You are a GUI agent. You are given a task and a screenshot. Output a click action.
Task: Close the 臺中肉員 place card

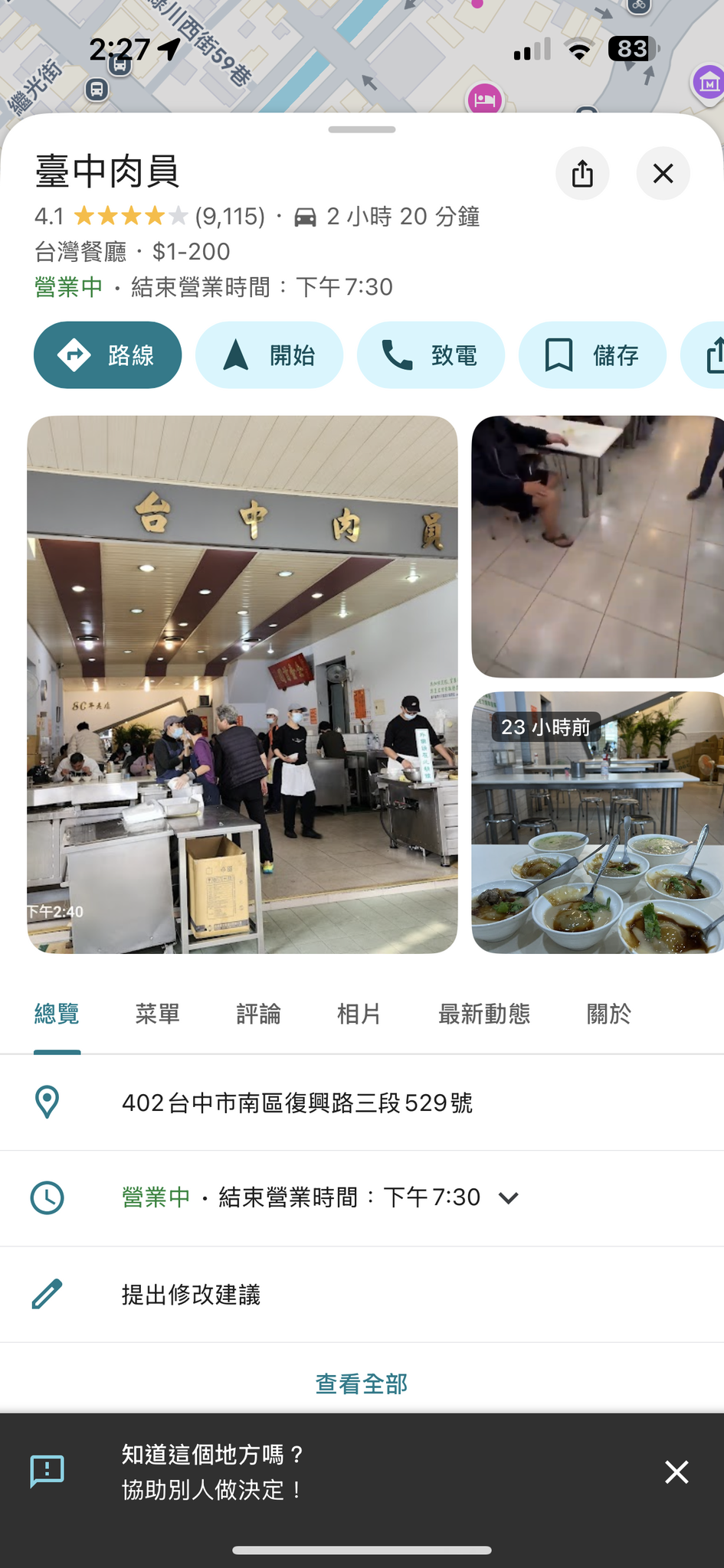pyautogui.click(x=663, y=174)
